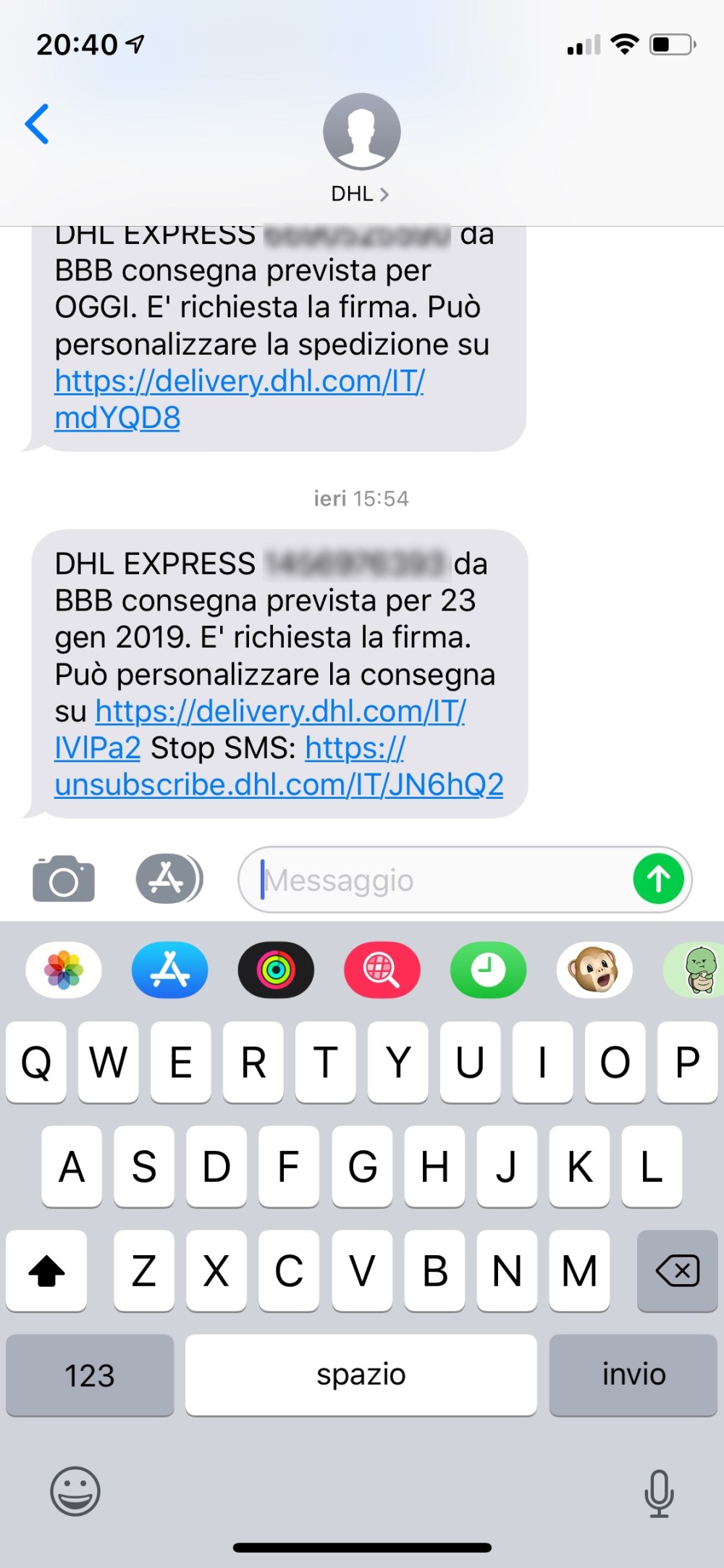The image size is (724, 1568).
Task: Send the message with the green arrow
Action: click(658, 879)
